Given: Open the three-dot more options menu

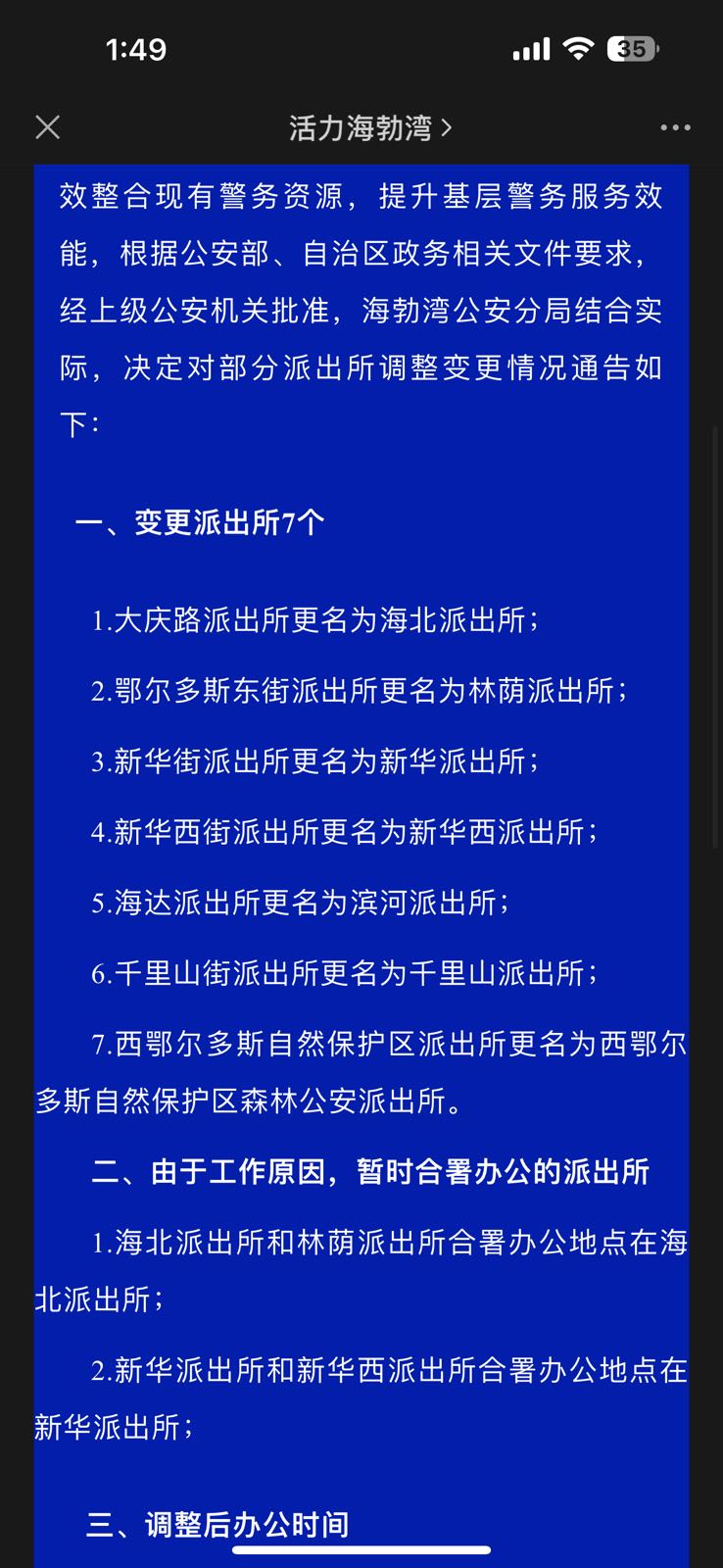Looking at the screenshot, I should [x=675, y=126].
